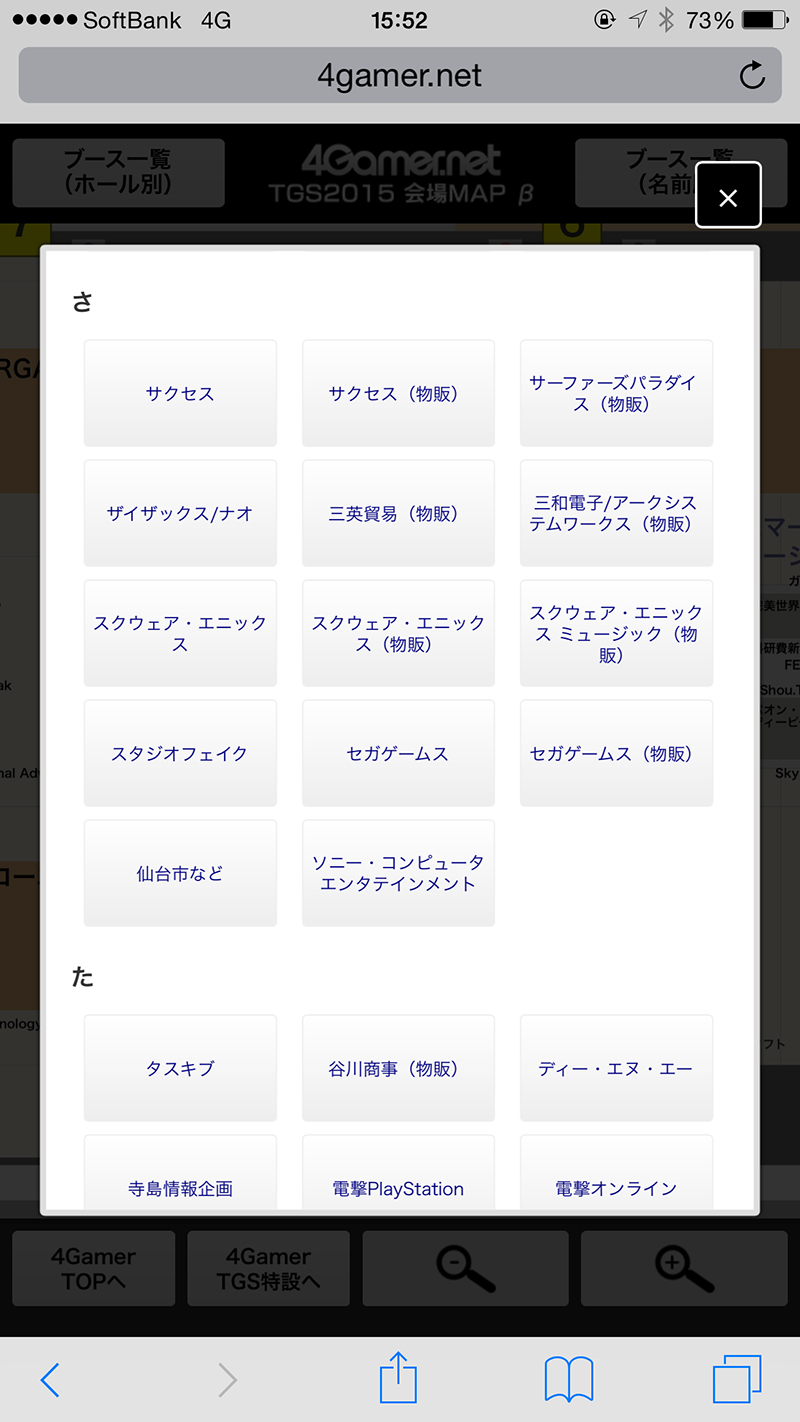Screen dimensions: 800x1422
Task: Open ソニー・コンピュータエンタテインメント booth
Action: [x=398, y=873]
